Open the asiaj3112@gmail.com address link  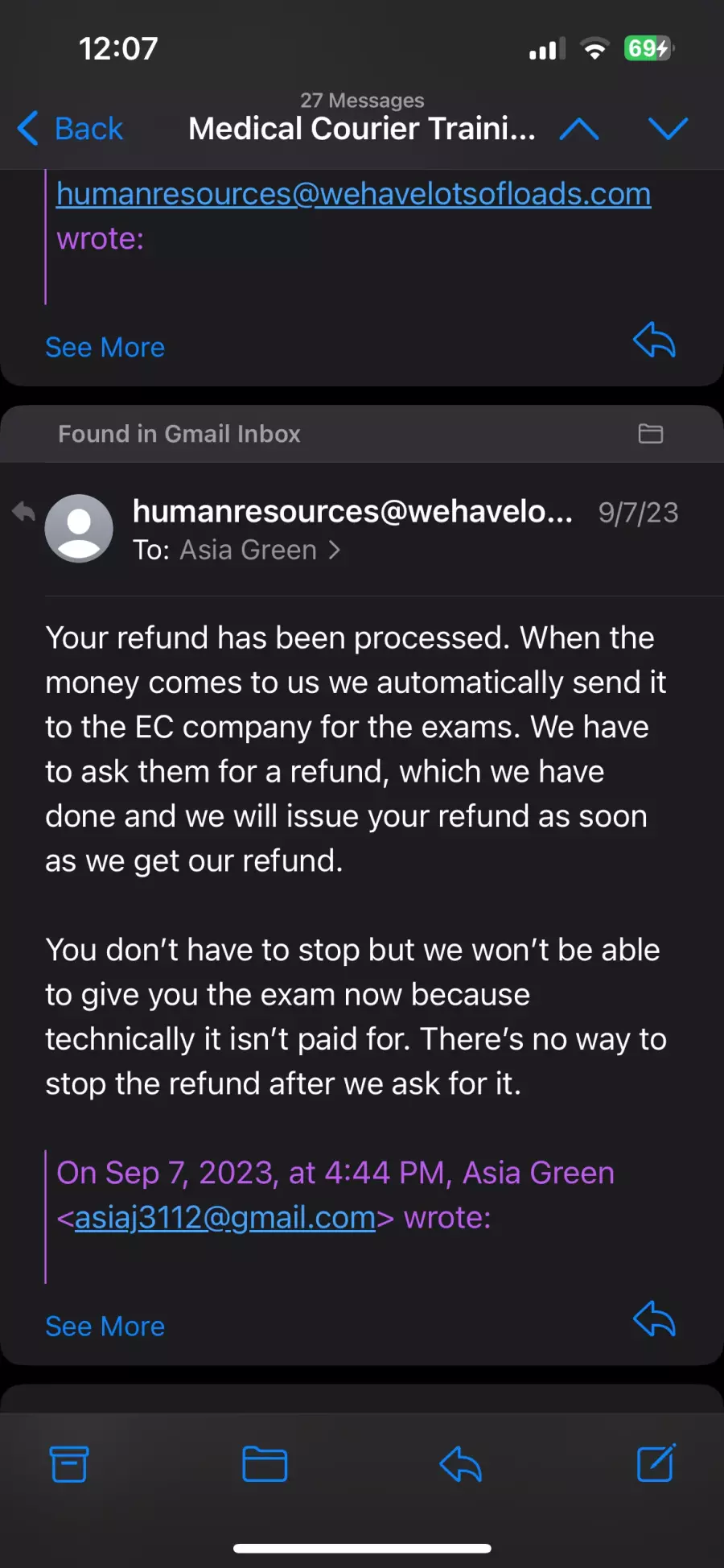point(225,1218)
